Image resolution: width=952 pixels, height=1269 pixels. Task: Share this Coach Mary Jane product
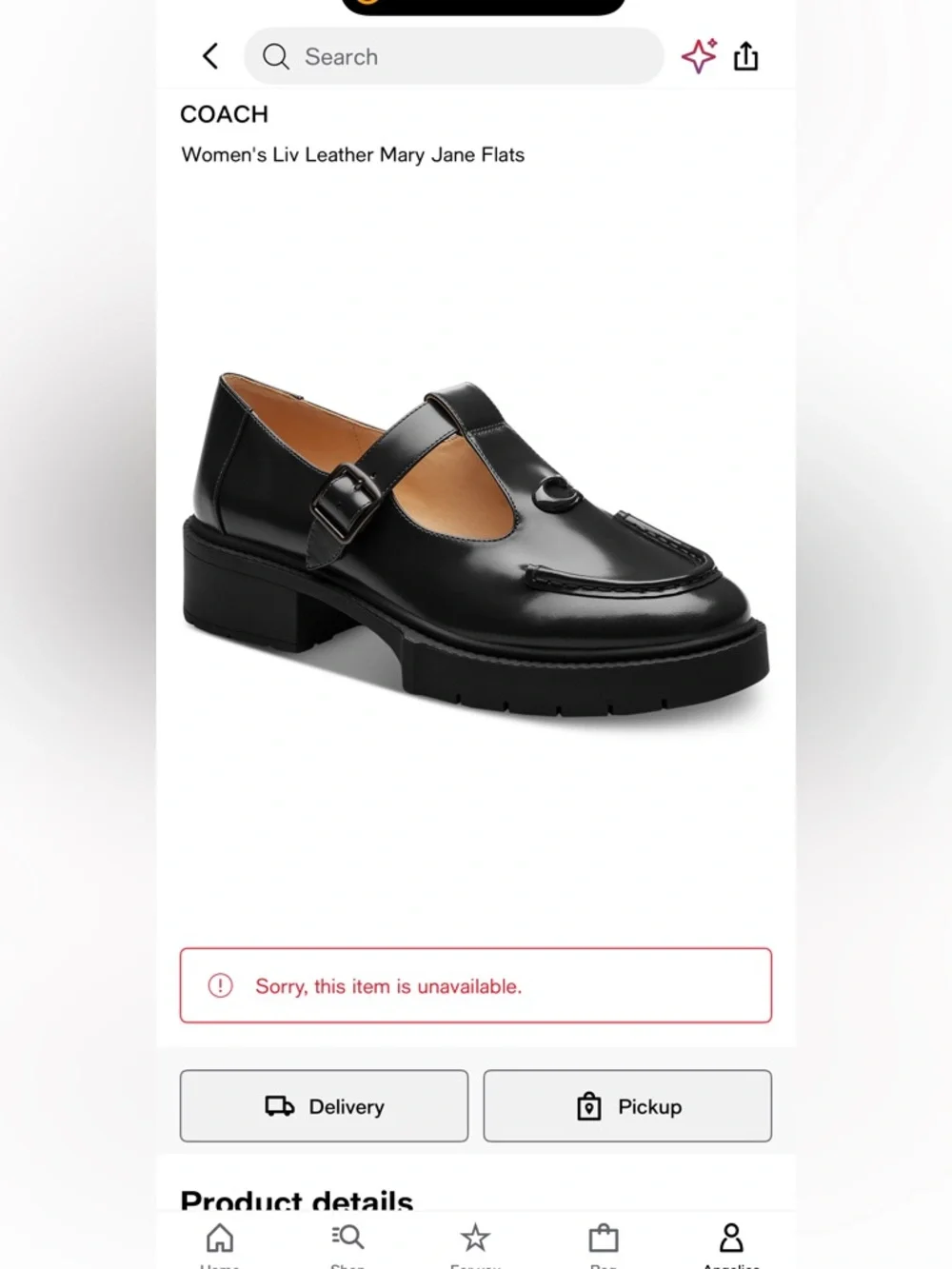[746, 56]
